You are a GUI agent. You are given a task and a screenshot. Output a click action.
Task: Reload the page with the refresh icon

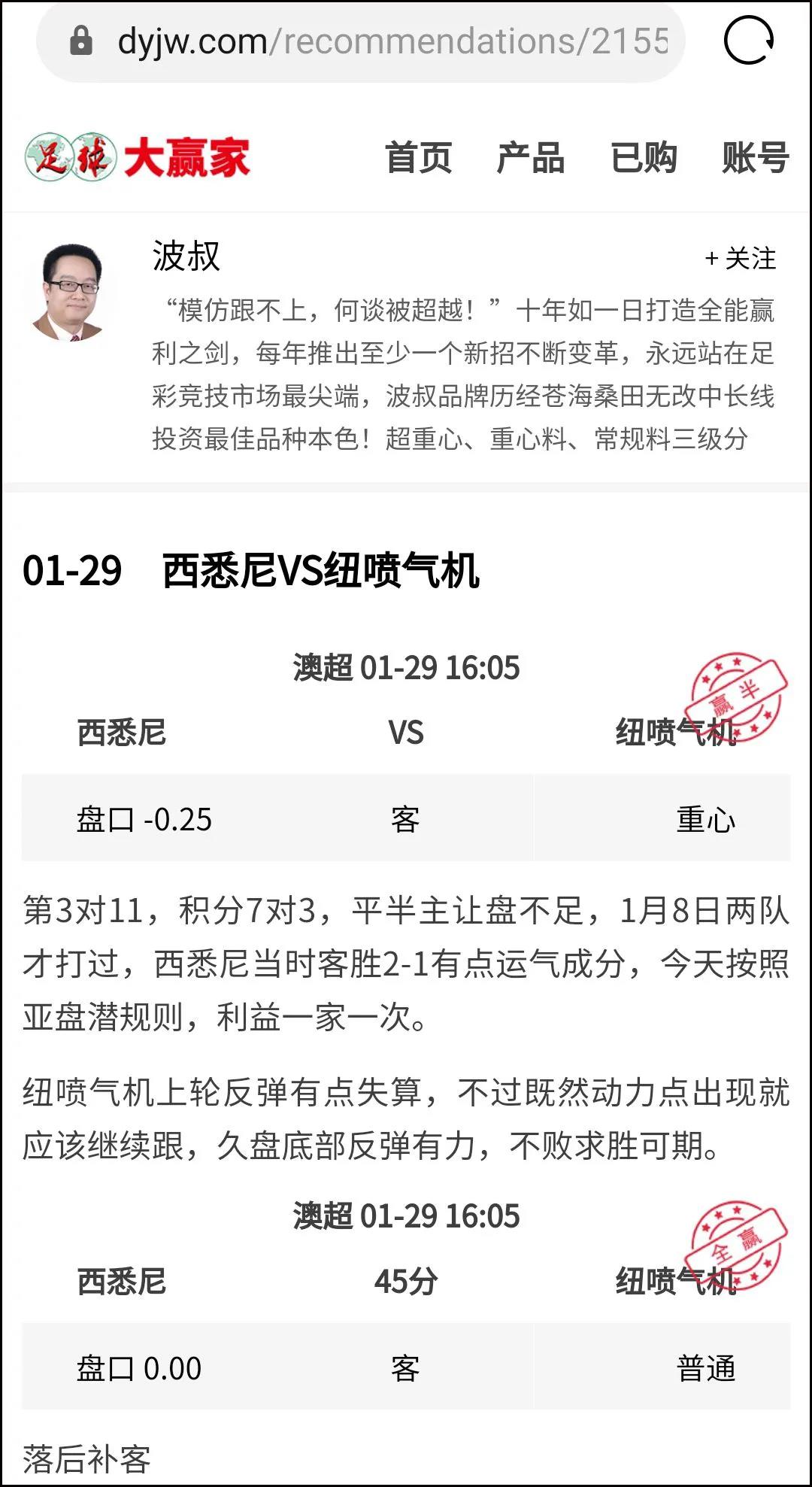[x=749, y=40]
